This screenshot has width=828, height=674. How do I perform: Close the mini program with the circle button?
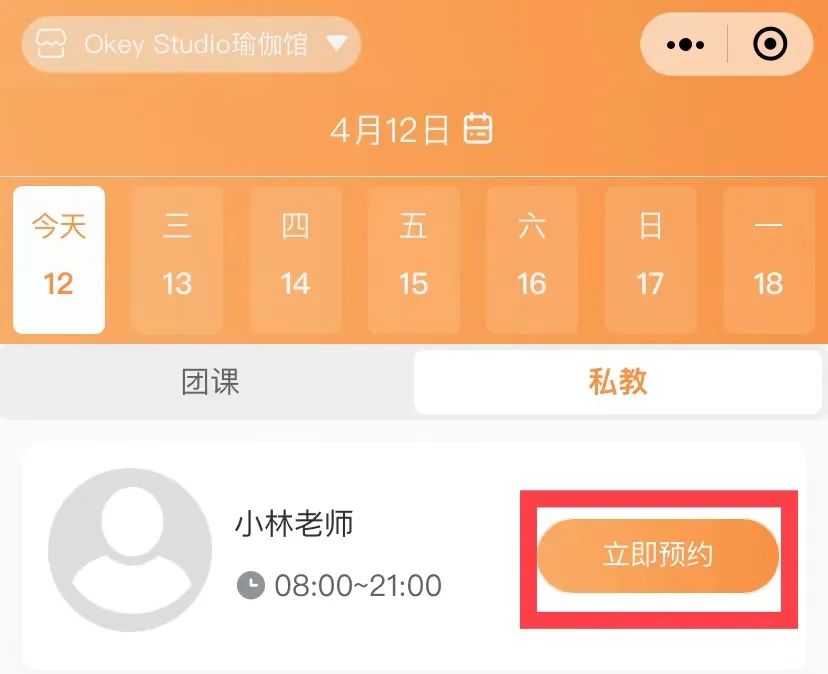(769, 44)
